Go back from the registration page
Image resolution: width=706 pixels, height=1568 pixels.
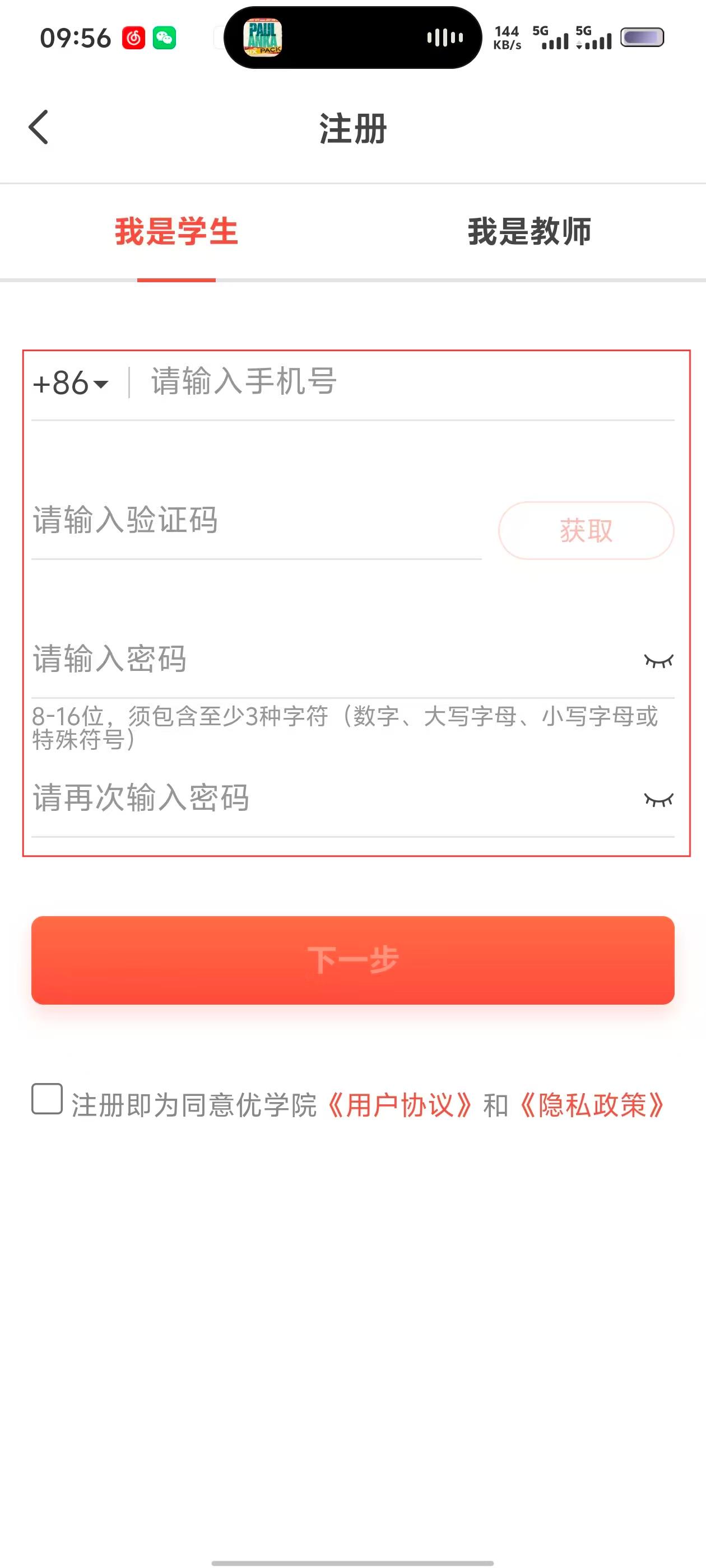pyautogui.click(x=38, y=127)
